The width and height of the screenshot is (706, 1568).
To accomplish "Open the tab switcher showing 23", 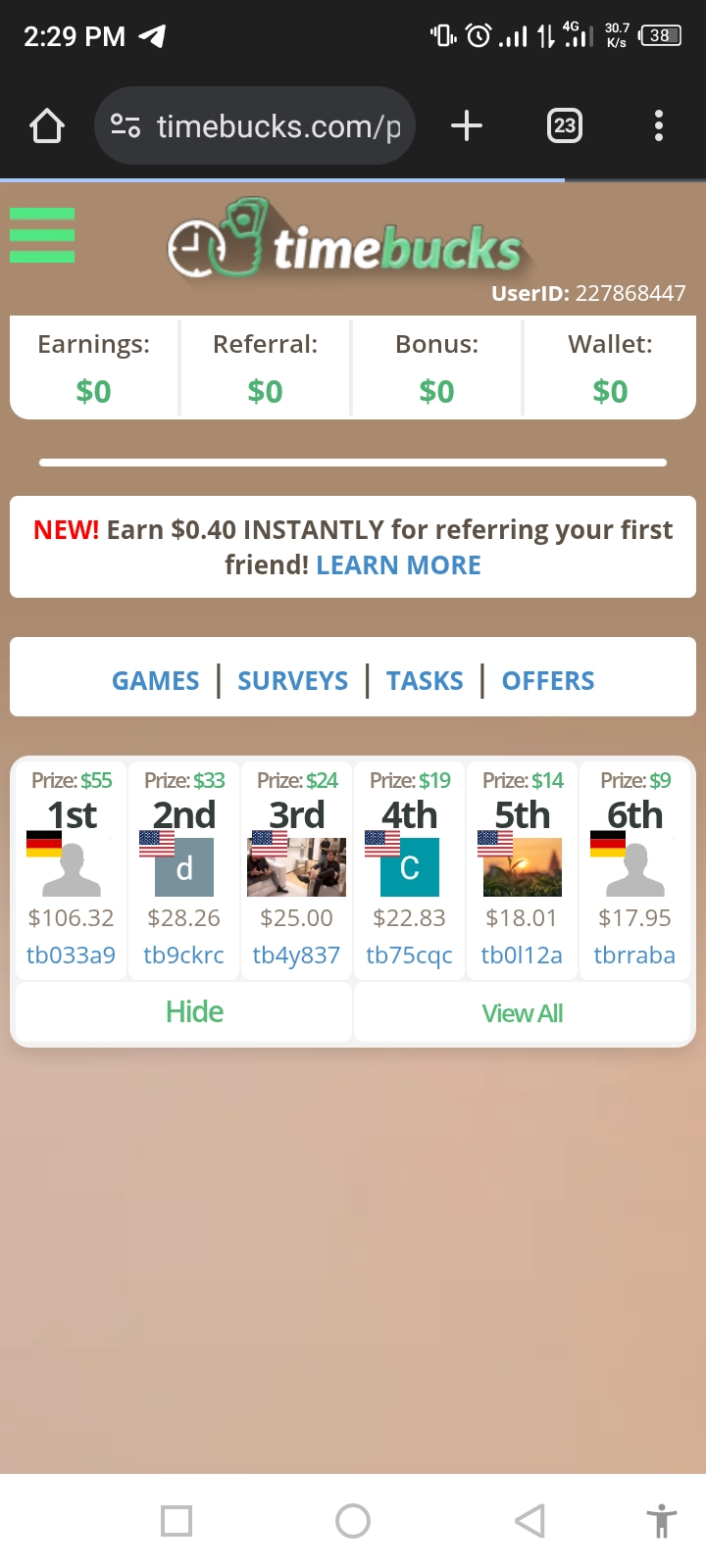I will tap(564, 125).
